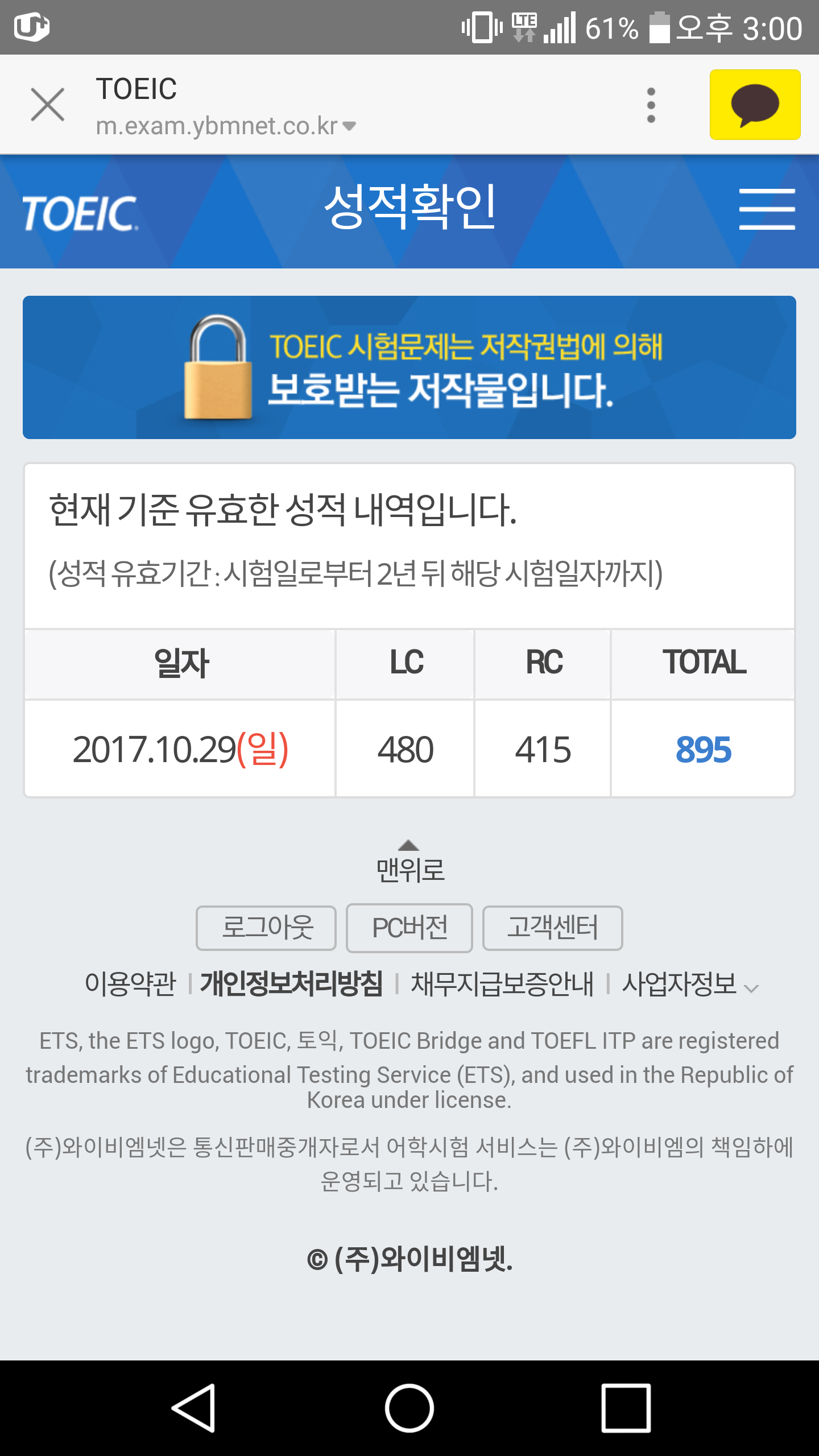Image resolution: width=819 pixels, height=1456 pixels.
Task: Tap the yellow KakaoTalk chat button
Action: coord(755,105)
